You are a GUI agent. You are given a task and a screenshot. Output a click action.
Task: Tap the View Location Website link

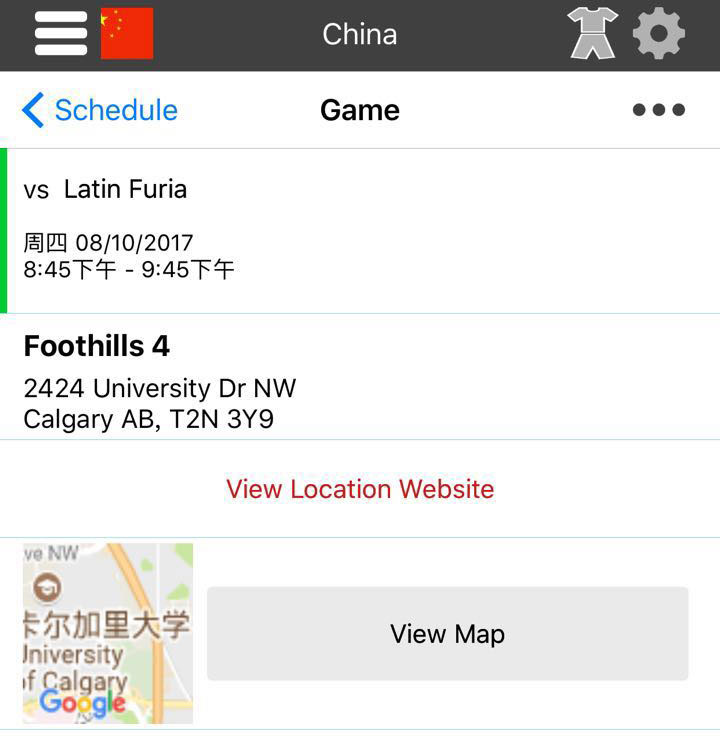(360, 489)
